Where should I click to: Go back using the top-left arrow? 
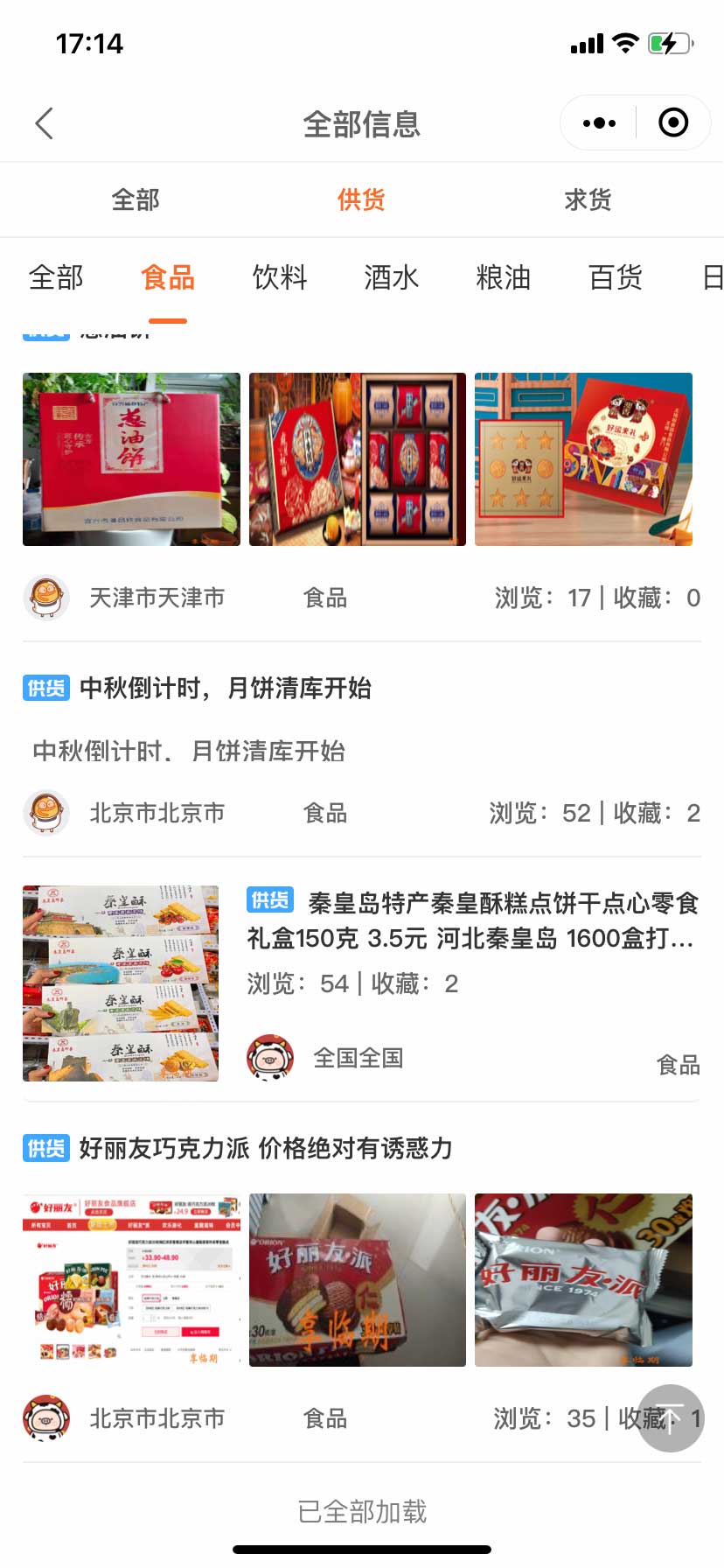(45, 123)
